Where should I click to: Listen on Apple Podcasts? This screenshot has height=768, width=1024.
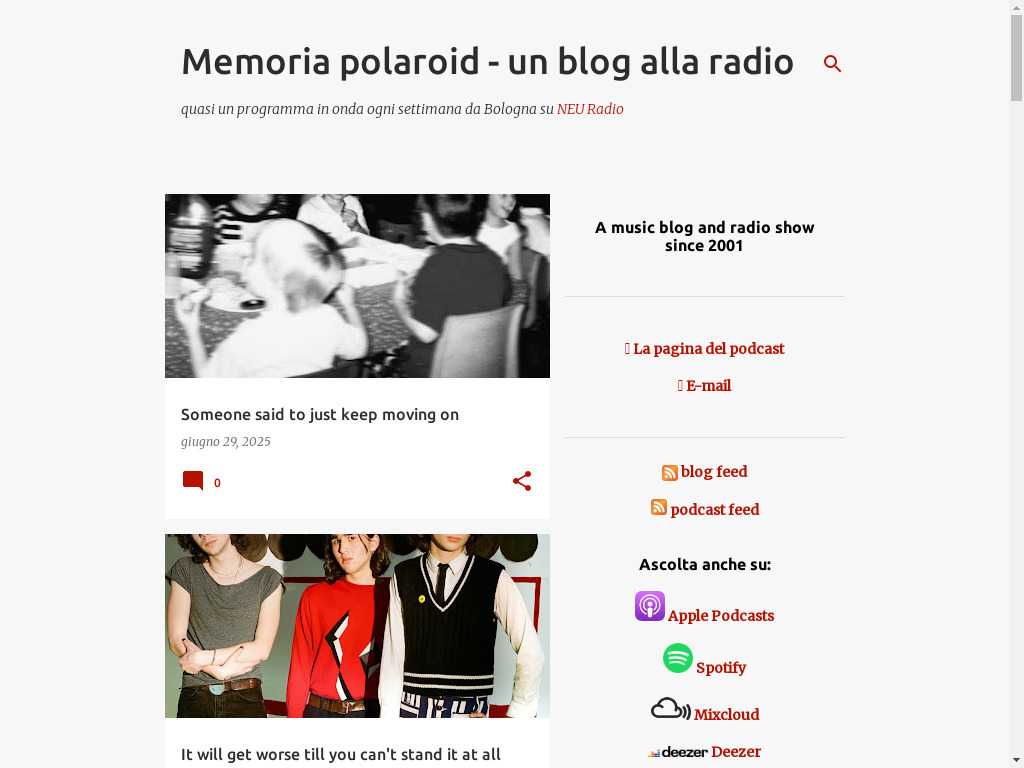(x=720, y=616)
